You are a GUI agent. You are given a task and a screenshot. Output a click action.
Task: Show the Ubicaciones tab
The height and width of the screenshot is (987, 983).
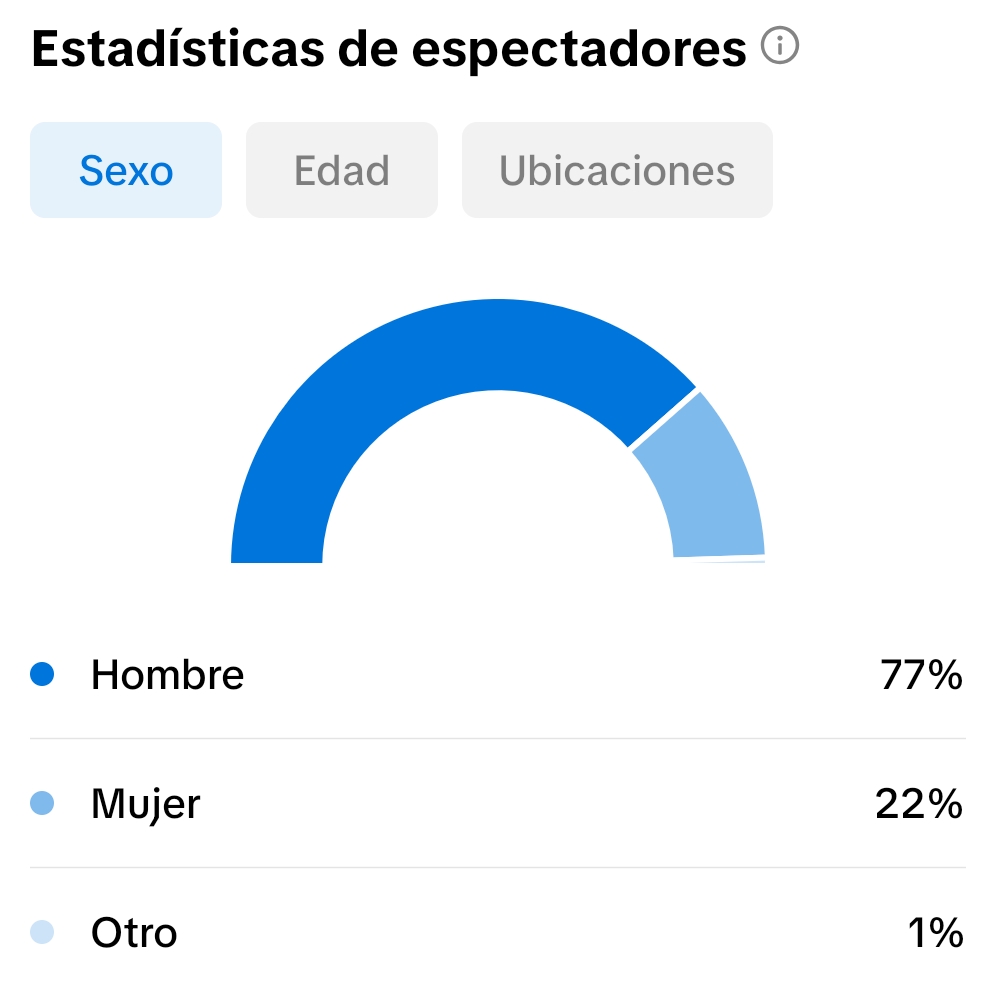click(617, 170)
